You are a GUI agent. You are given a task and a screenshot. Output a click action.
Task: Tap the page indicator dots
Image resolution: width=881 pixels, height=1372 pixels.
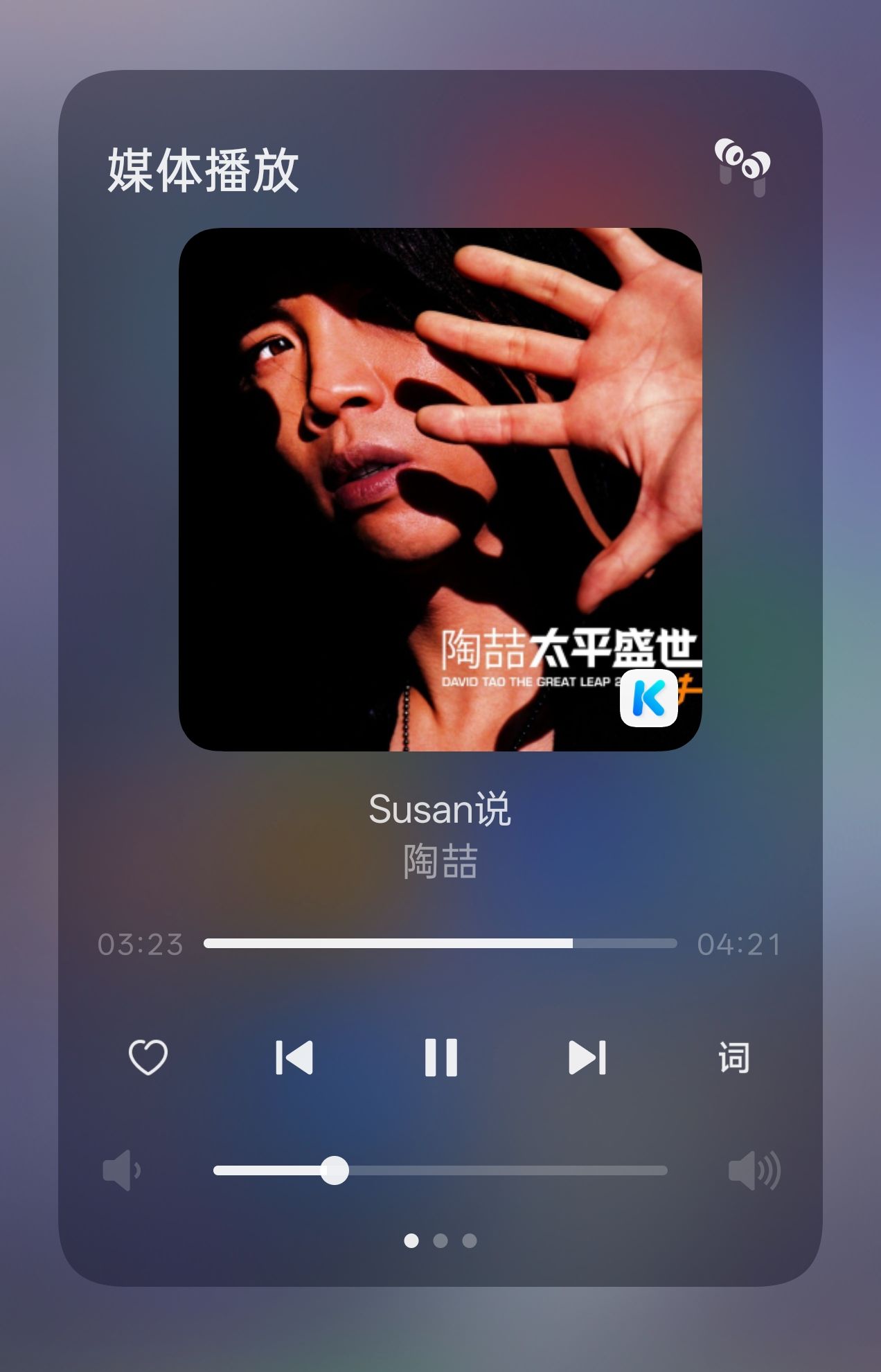(440, 1240)
